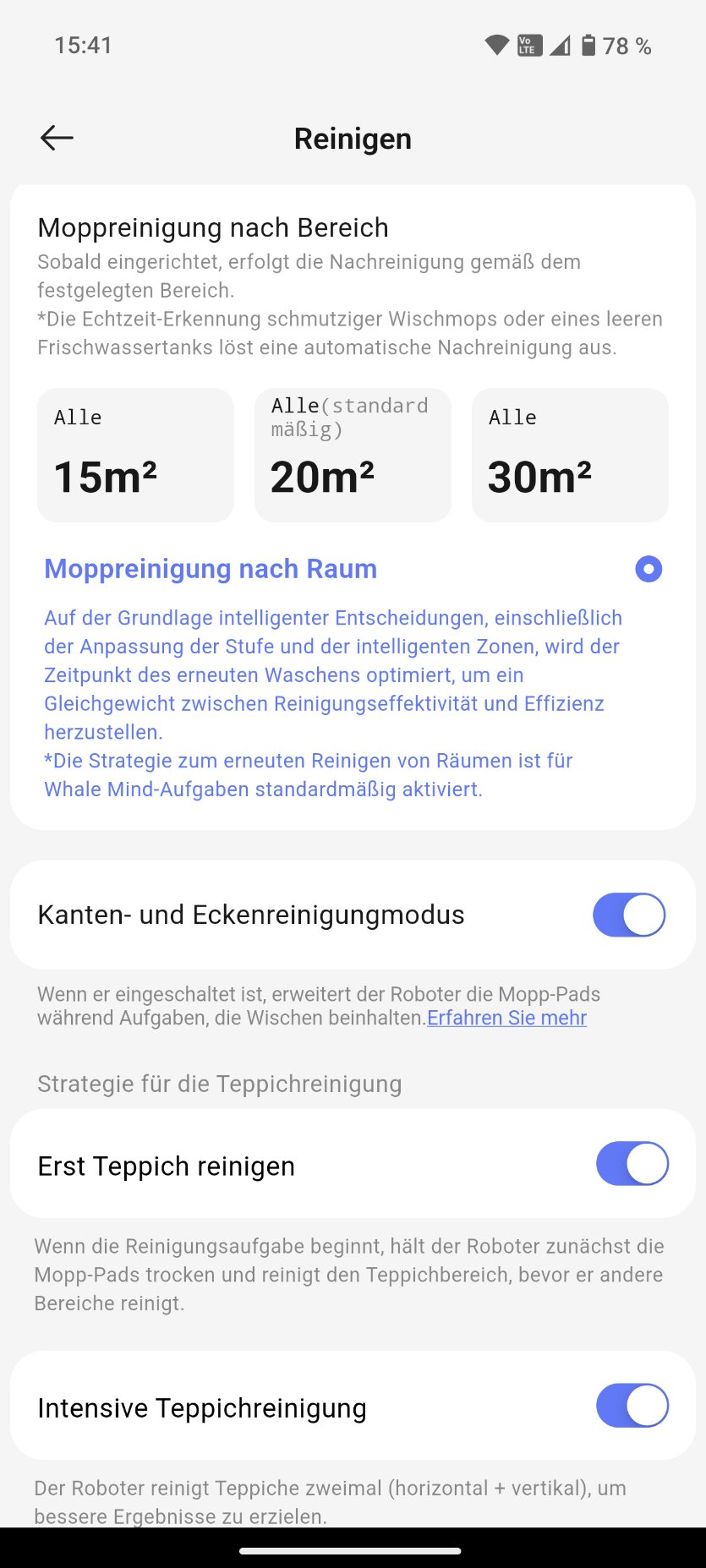Turn off Erst Teppich reinigen
The height and width of the screenshot is (1568, 706).
tap(632, 1164)
